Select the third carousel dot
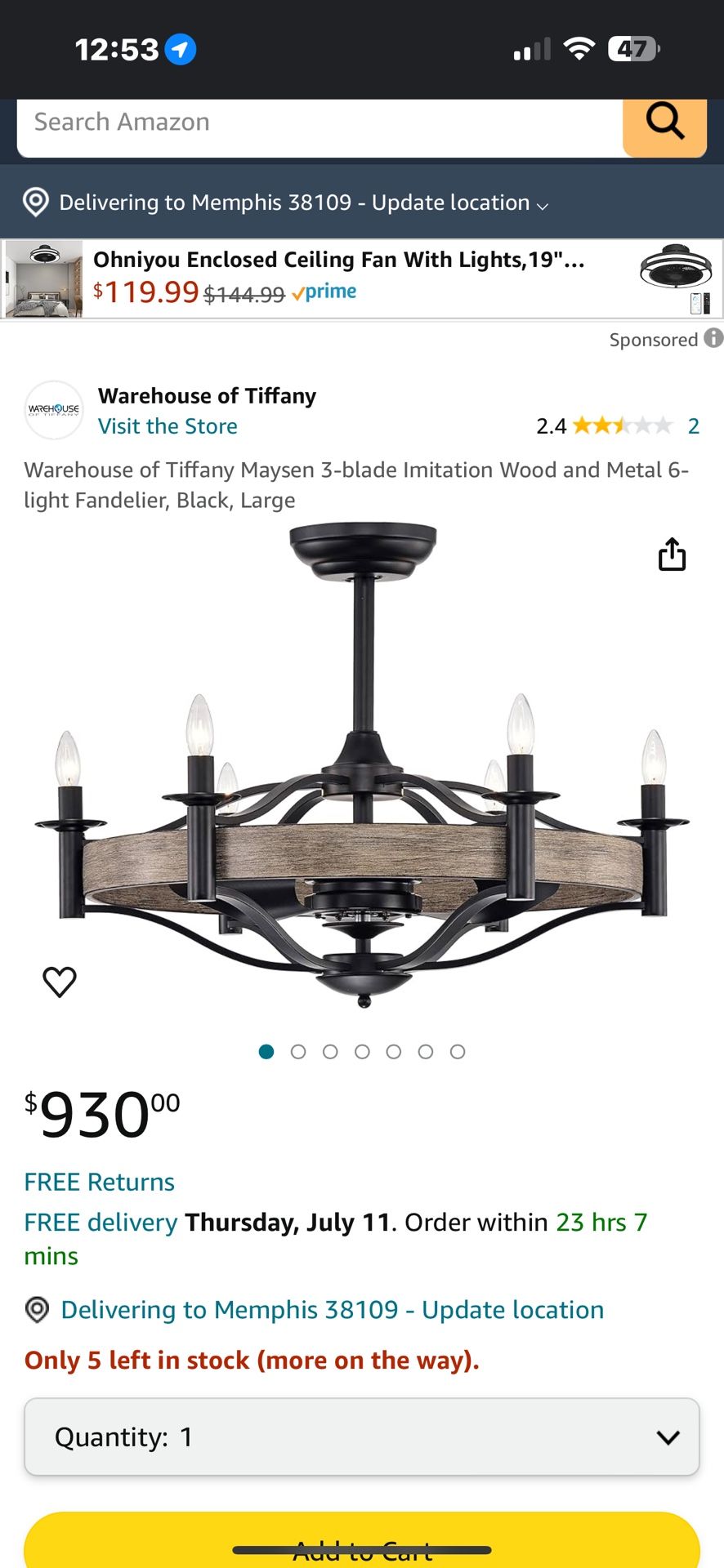This screenshot has height=1568, width=724. pos(330,1051)
